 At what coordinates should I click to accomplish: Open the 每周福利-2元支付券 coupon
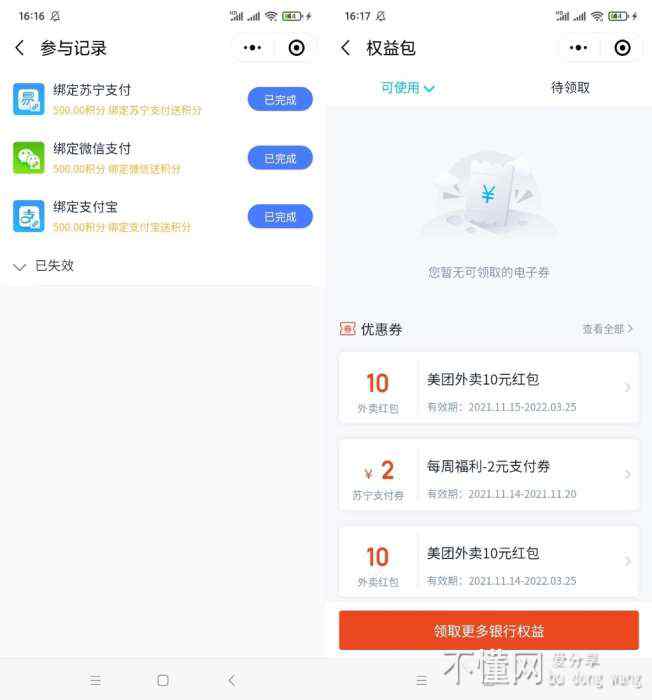[x=488, y=475]
